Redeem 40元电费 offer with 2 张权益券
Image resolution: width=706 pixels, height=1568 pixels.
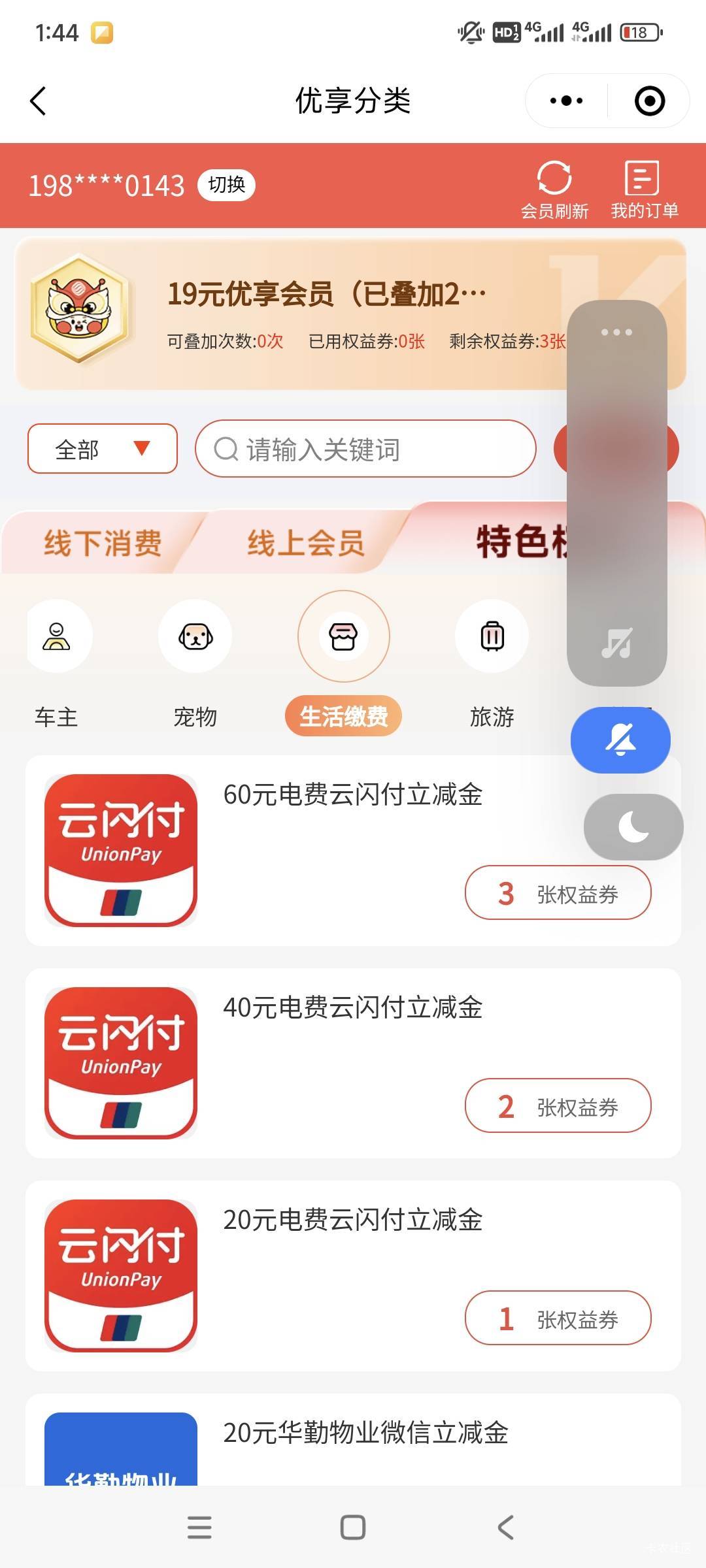(558, 1105)
